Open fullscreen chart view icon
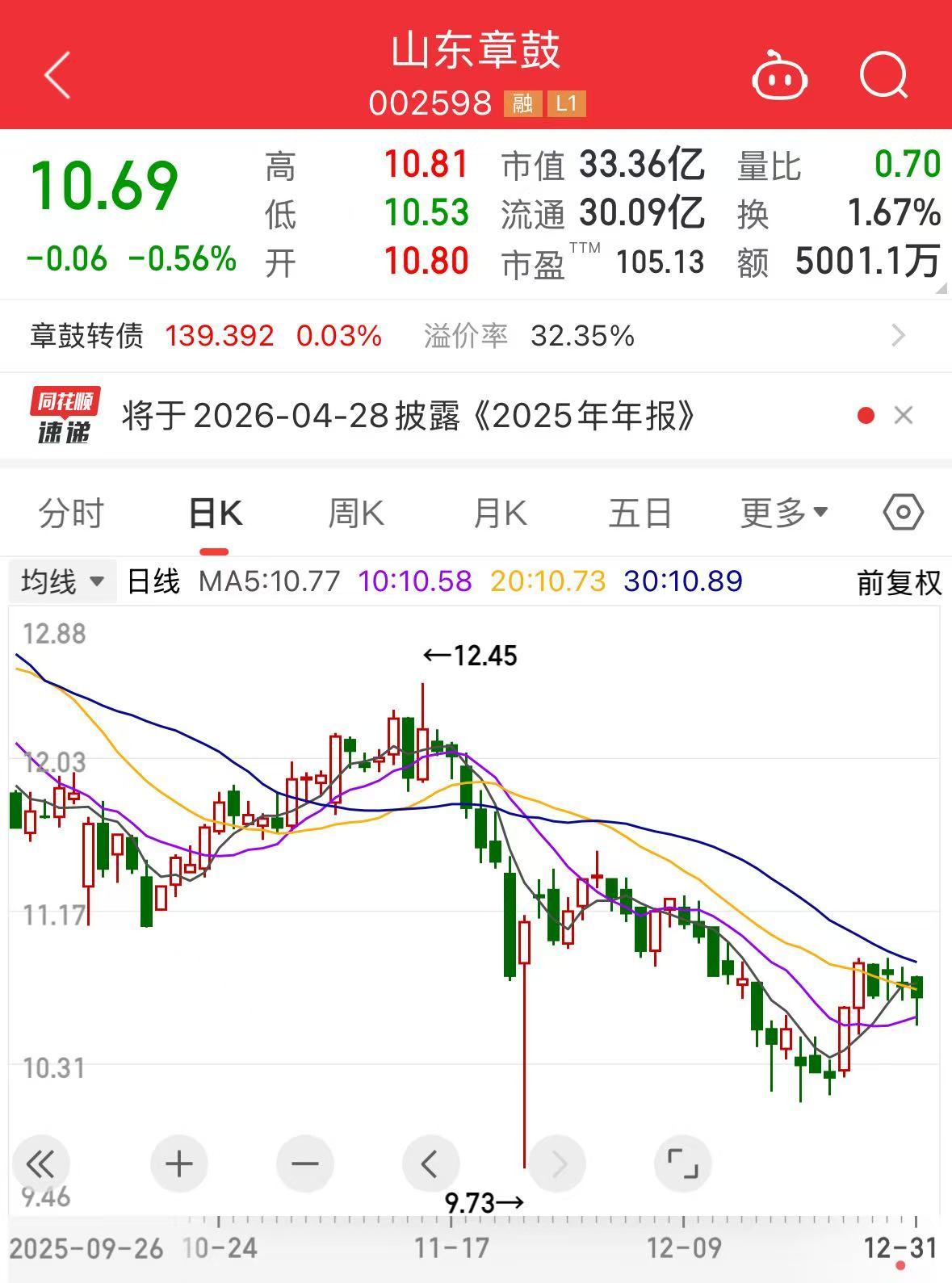 [x=682, y=1164]
